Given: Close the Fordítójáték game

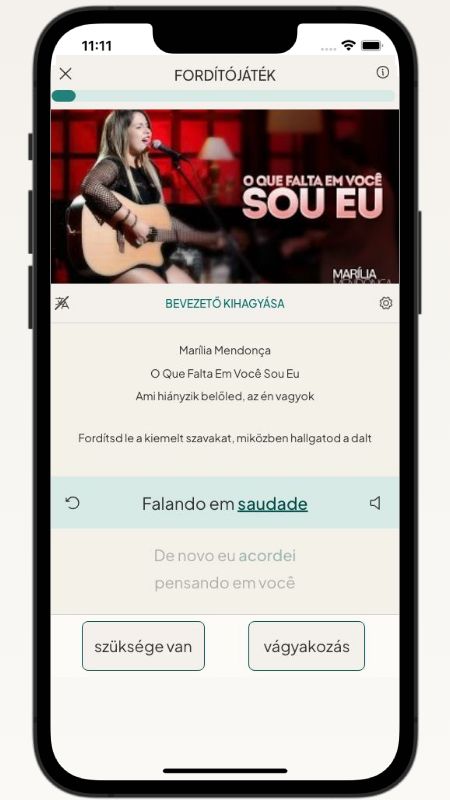Looking at the screenshot, I should click(65, 74).
